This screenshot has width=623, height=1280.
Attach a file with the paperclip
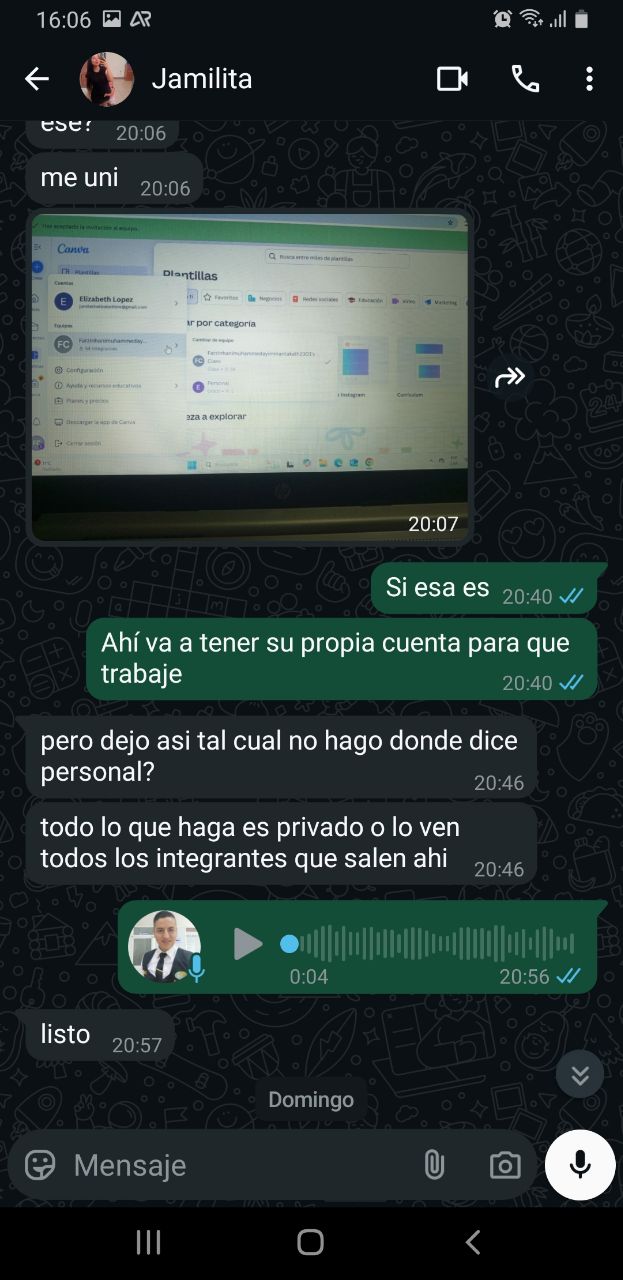[x=433, y=1165]
